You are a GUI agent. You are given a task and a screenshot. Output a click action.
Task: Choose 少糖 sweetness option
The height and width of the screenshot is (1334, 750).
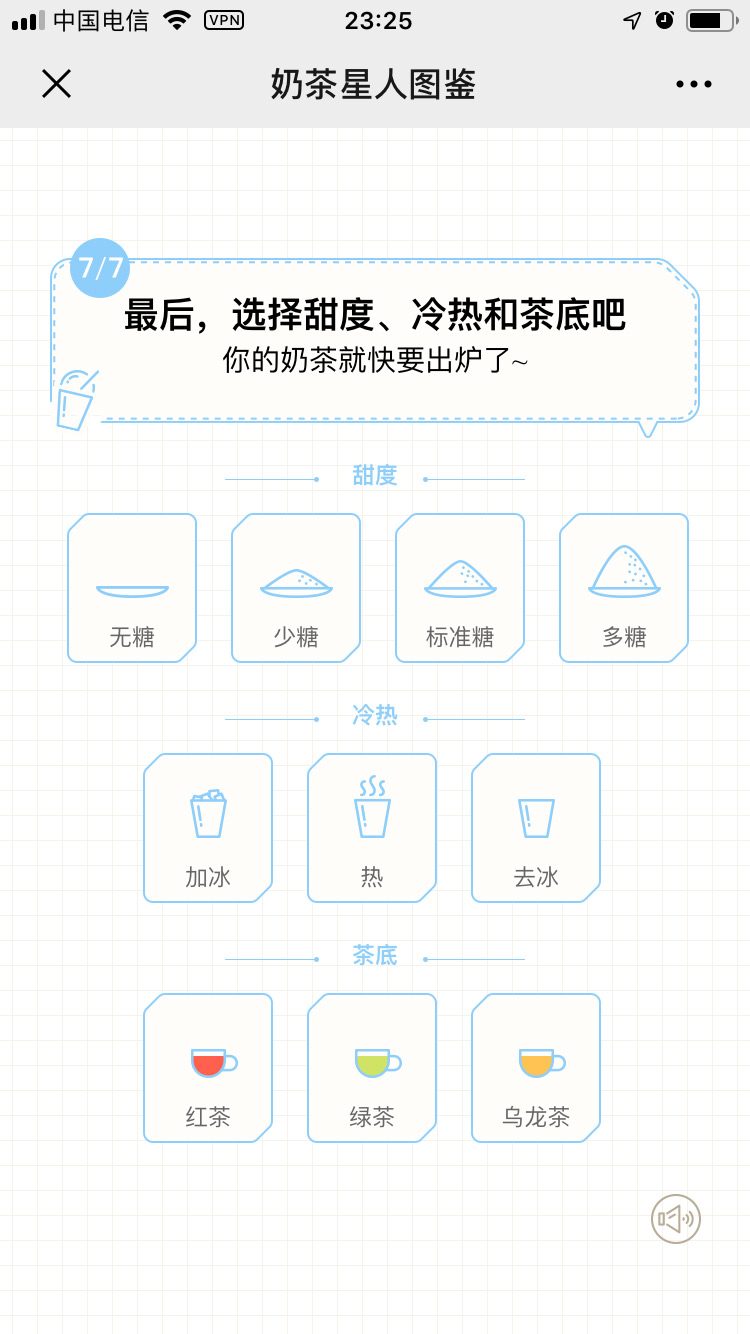[x=296, y=588]
